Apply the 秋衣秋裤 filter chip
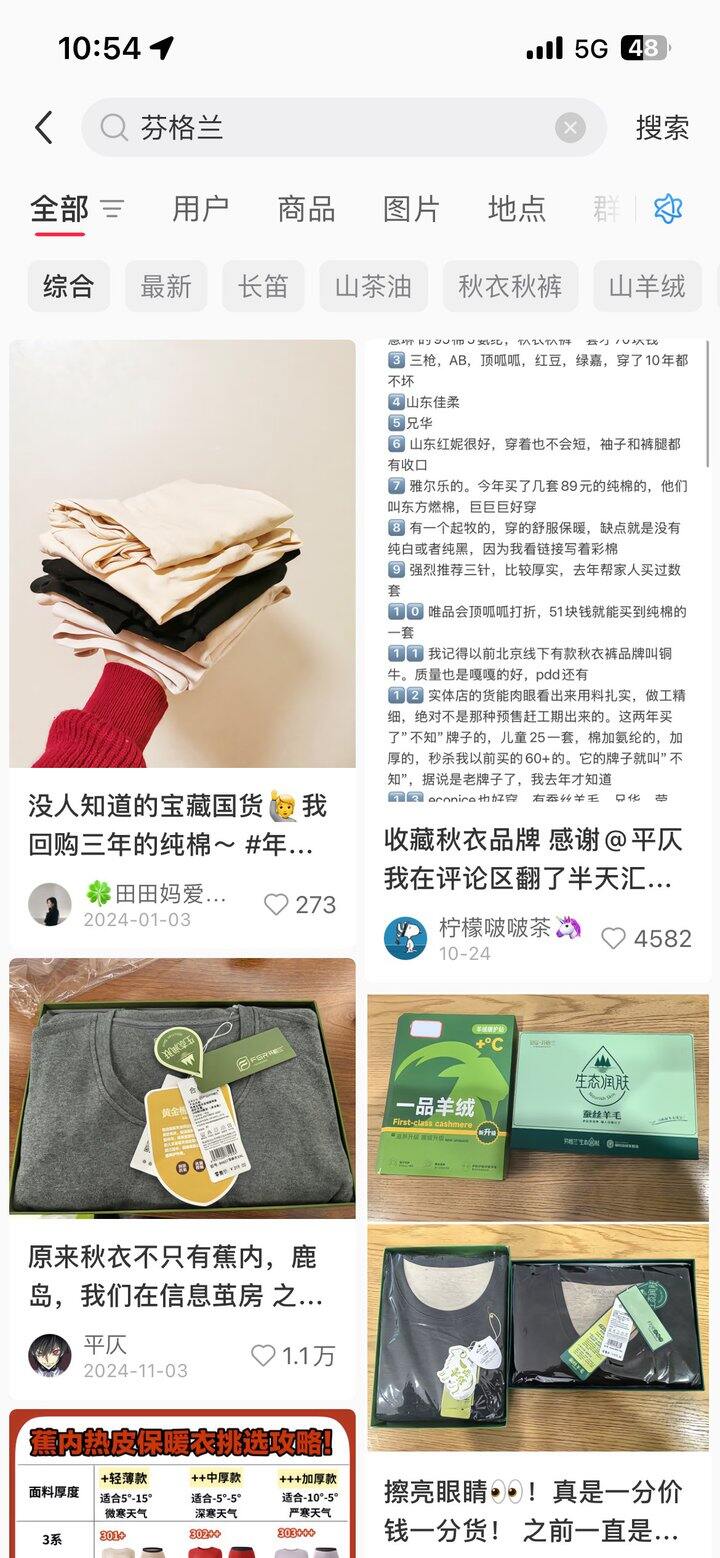 pos(510,287)
